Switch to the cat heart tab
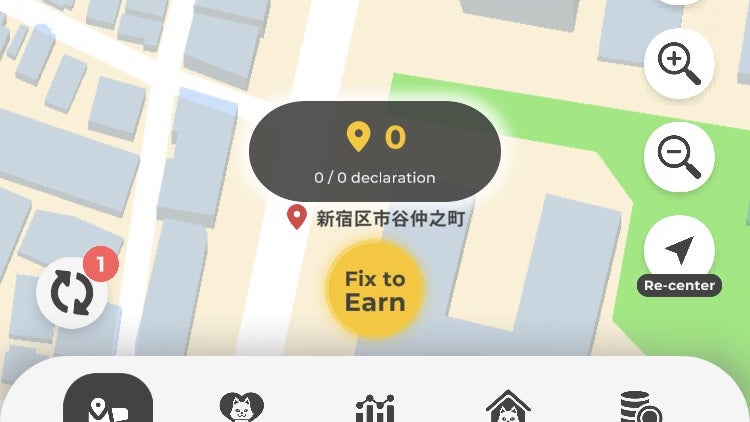 click(241, 406)
